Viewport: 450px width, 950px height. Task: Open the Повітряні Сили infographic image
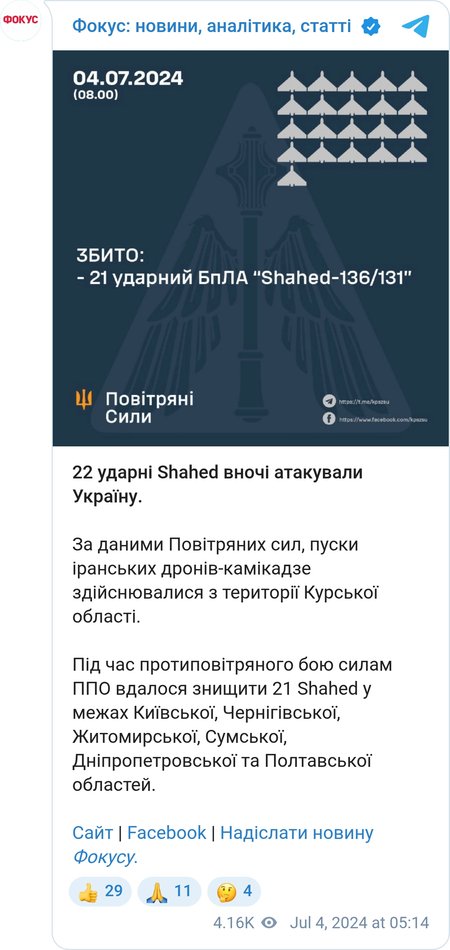tap(251, 248)
